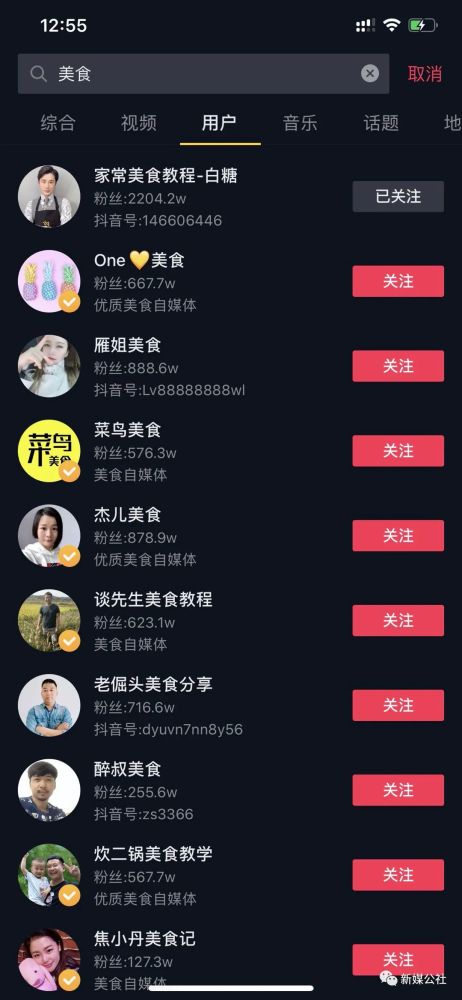Select the 话题 tab
The height and width of the screenshot is (1000, 462).
381,123
